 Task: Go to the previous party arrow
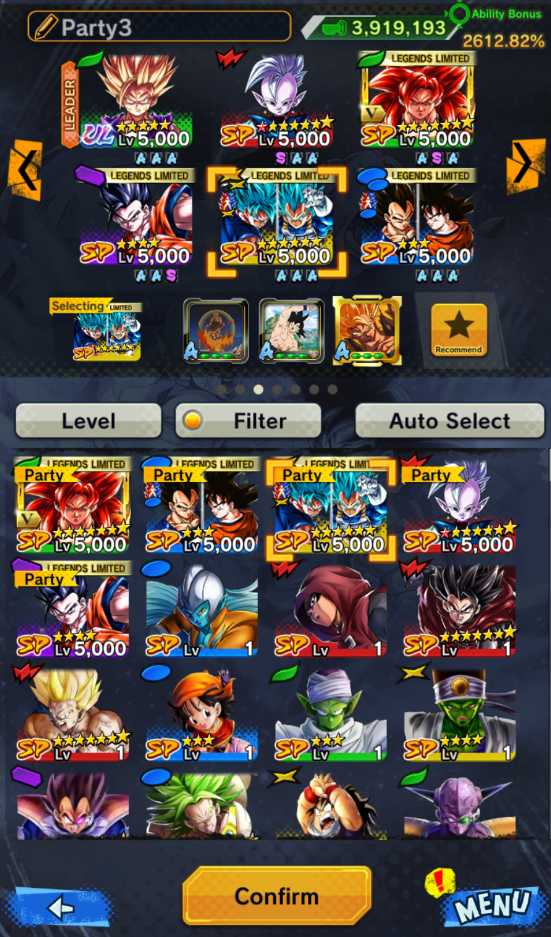tap(25, 170)
